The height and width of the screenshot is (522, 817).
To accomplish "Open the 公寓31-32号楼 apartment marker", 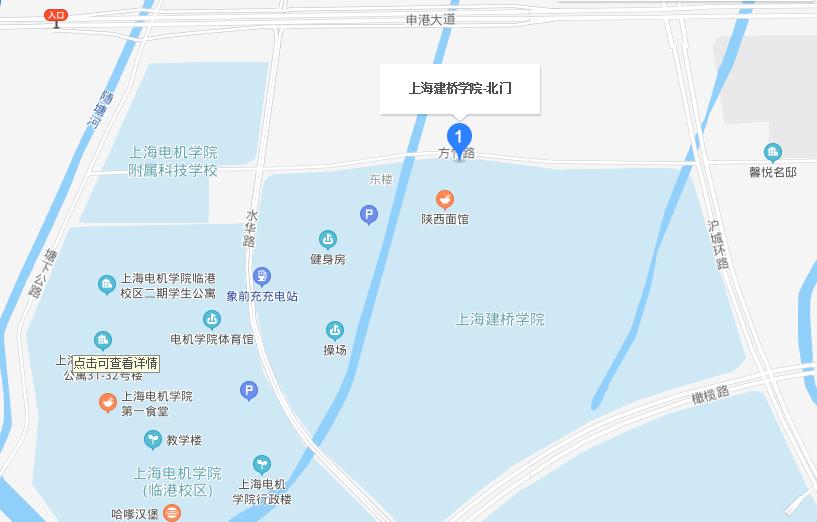I will click(x=102, y=341).
